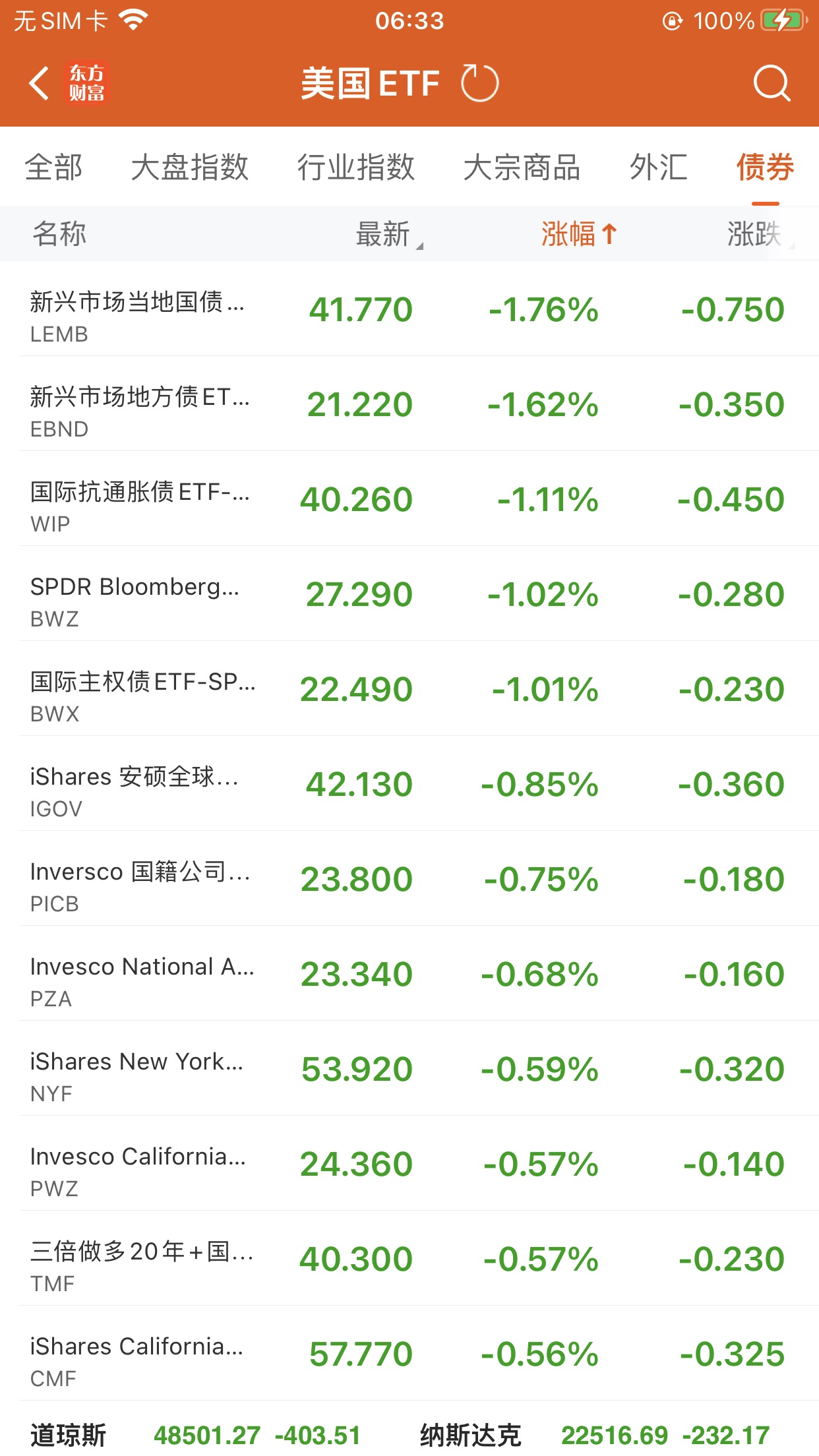Open the 大宗商品 tab
Screen dimensions: 819x1456
click(x=522, y=167)
